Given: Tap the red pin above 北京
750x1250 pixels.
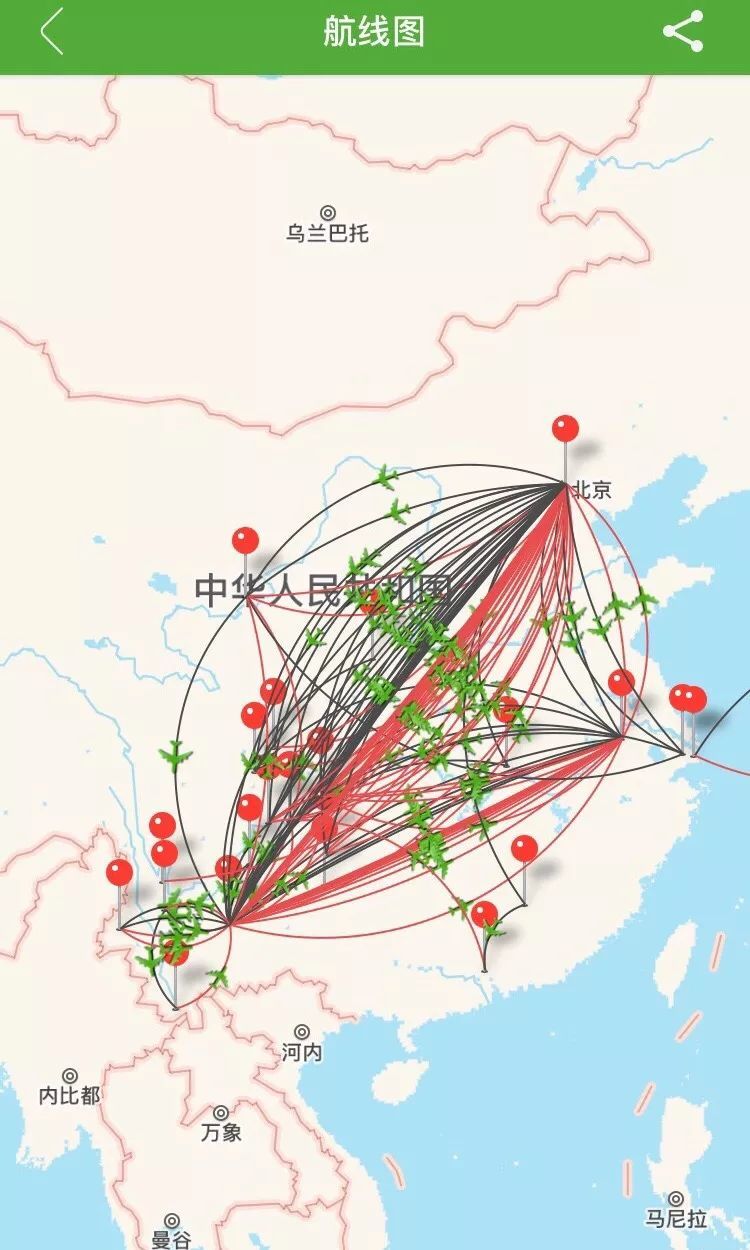Looking at the screenshot, I should tap(565, 429).
